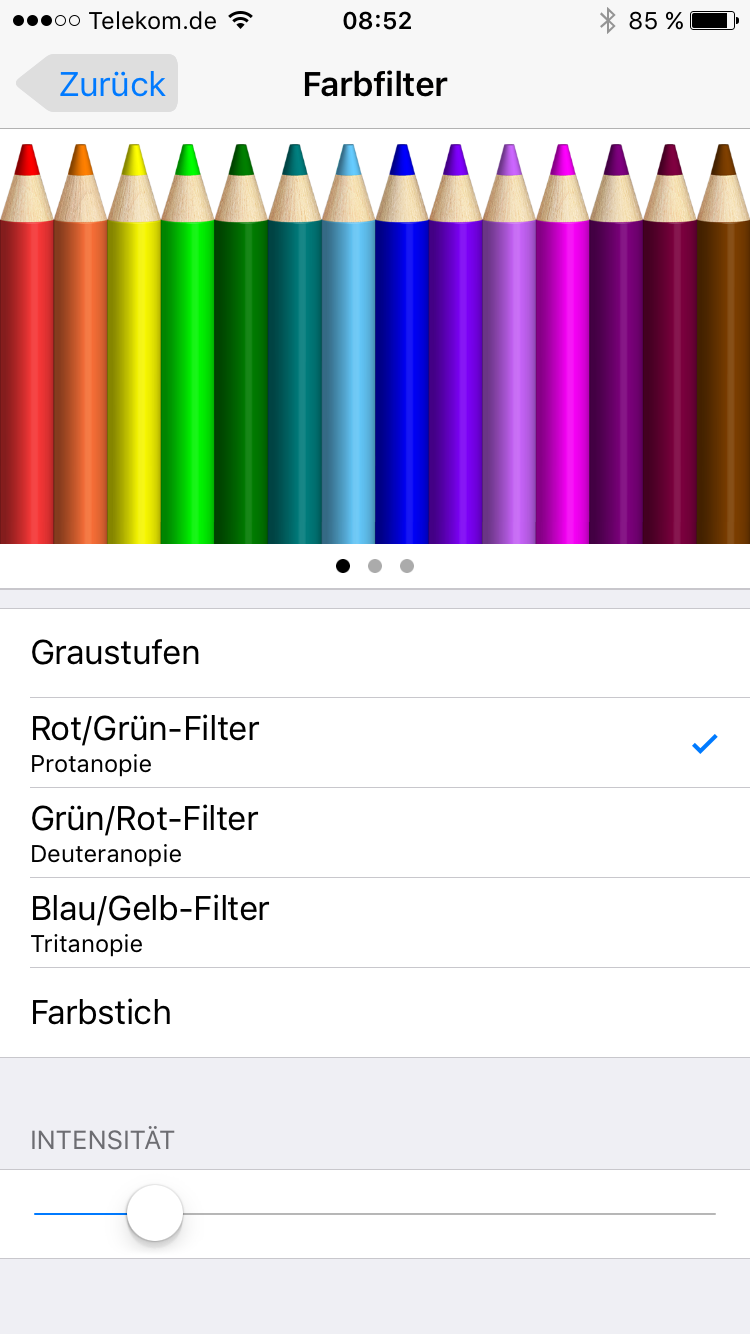Image resolution: width=750 pixels, height=1334 pixels.
Task: Choose Rot/Grün-Filter Protanopie
Action: [375, 743]
